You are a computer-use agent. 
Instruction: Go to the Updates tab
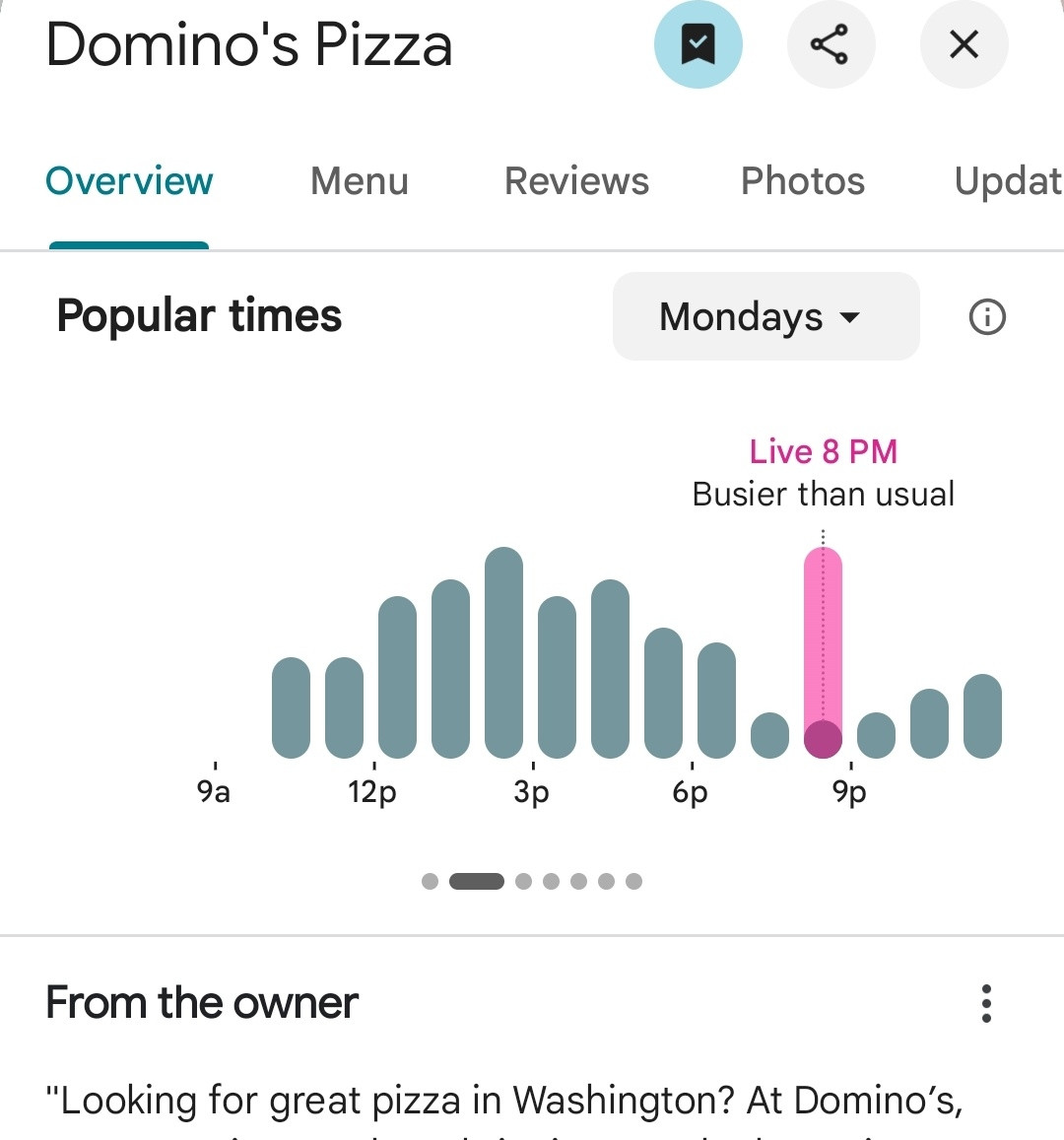(x=1007, y=181)
